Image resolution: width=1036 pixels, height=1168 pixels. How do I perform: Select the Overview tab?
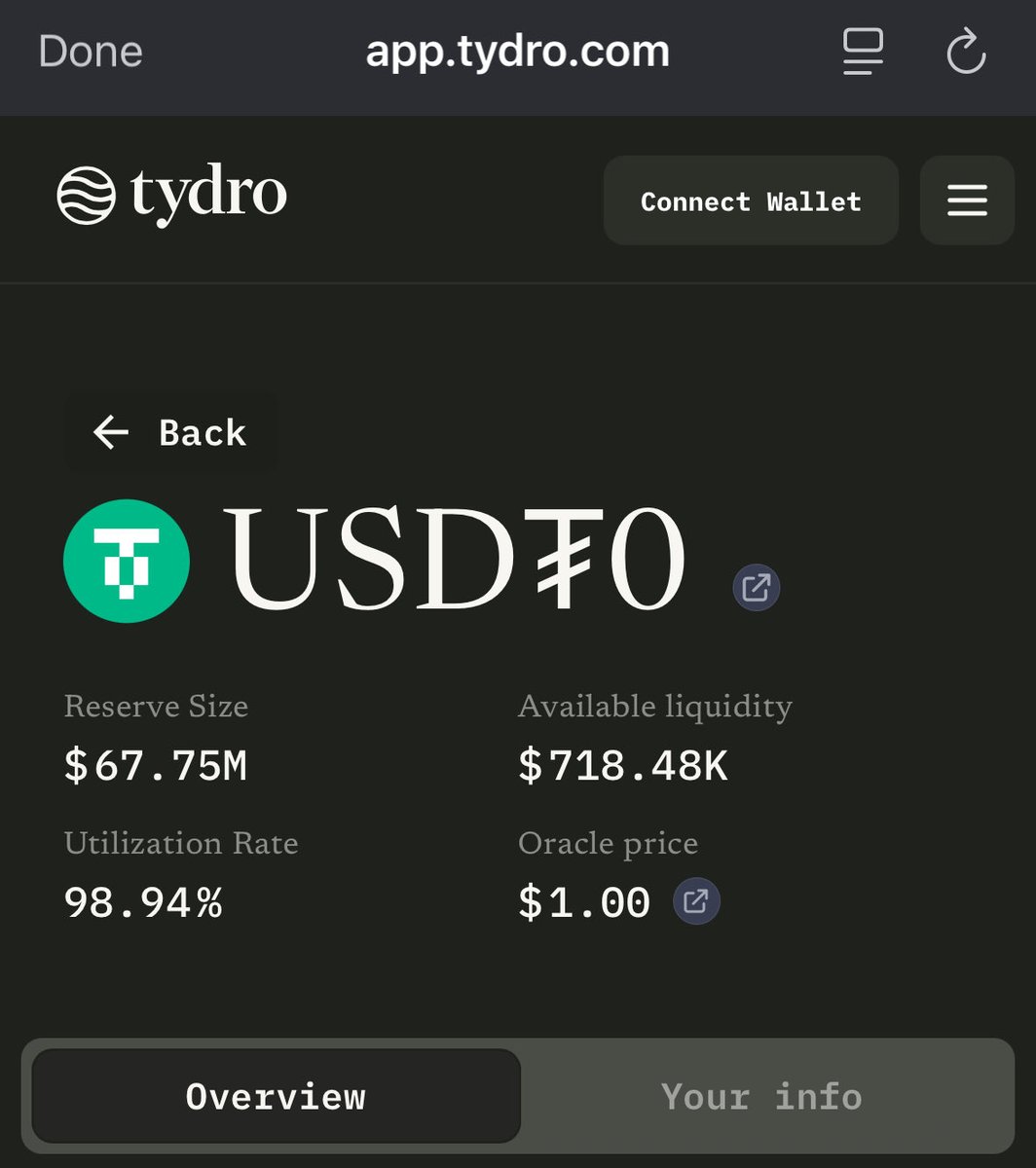(x=277, y=1096)
